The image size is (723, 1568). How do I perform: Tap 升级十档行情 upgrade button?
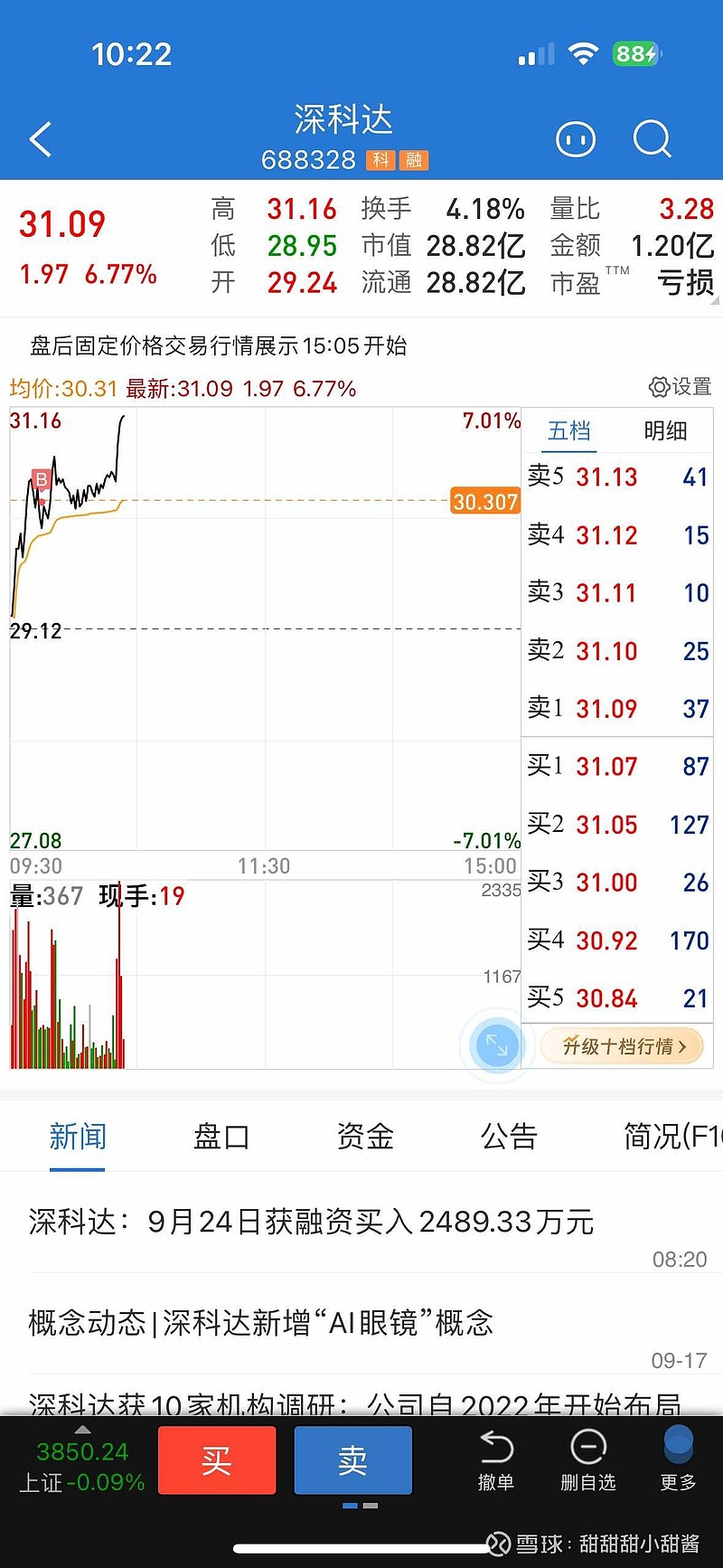[x=623, y=1046]
